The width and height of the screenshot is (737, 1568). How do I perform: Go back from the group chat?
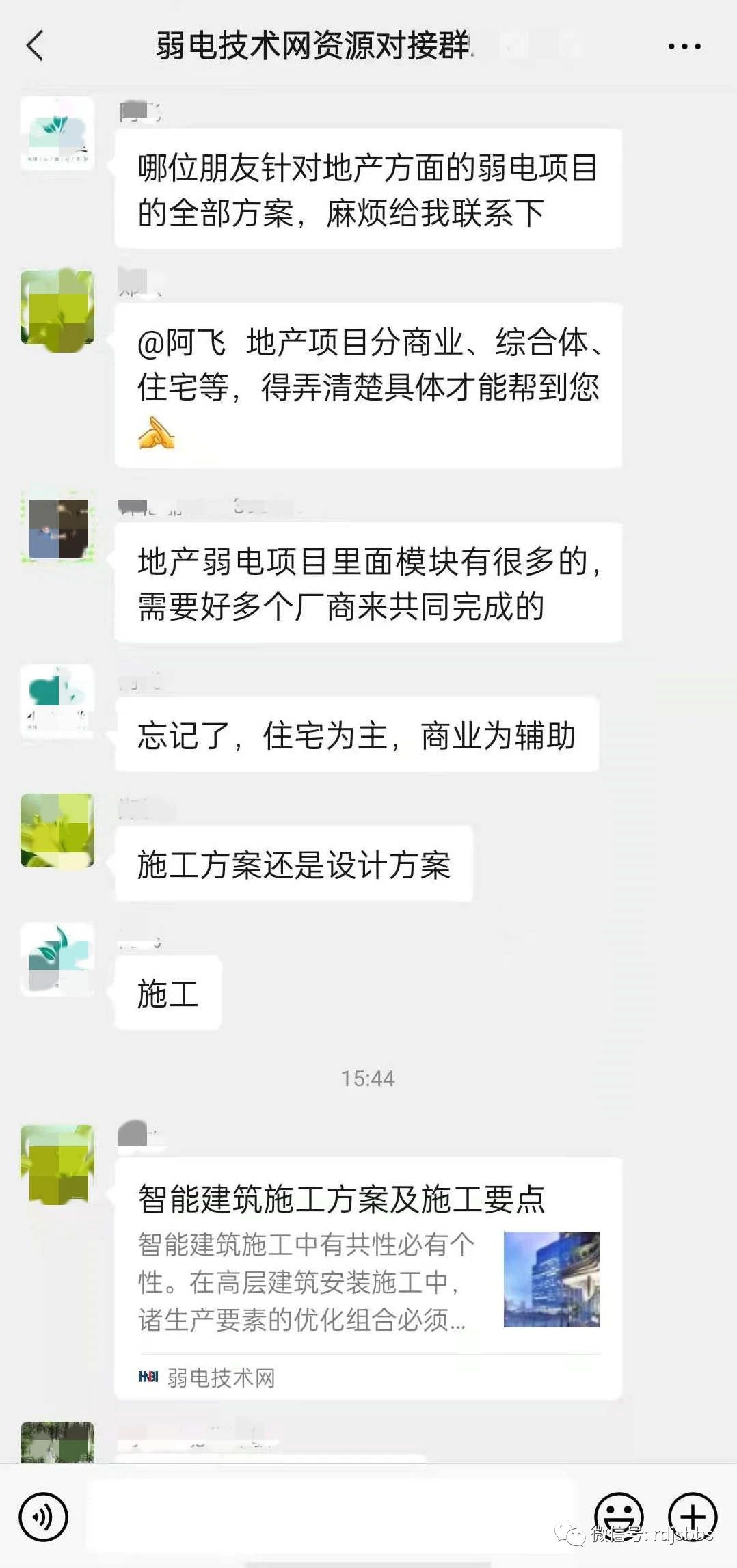(x=36, y=46)
